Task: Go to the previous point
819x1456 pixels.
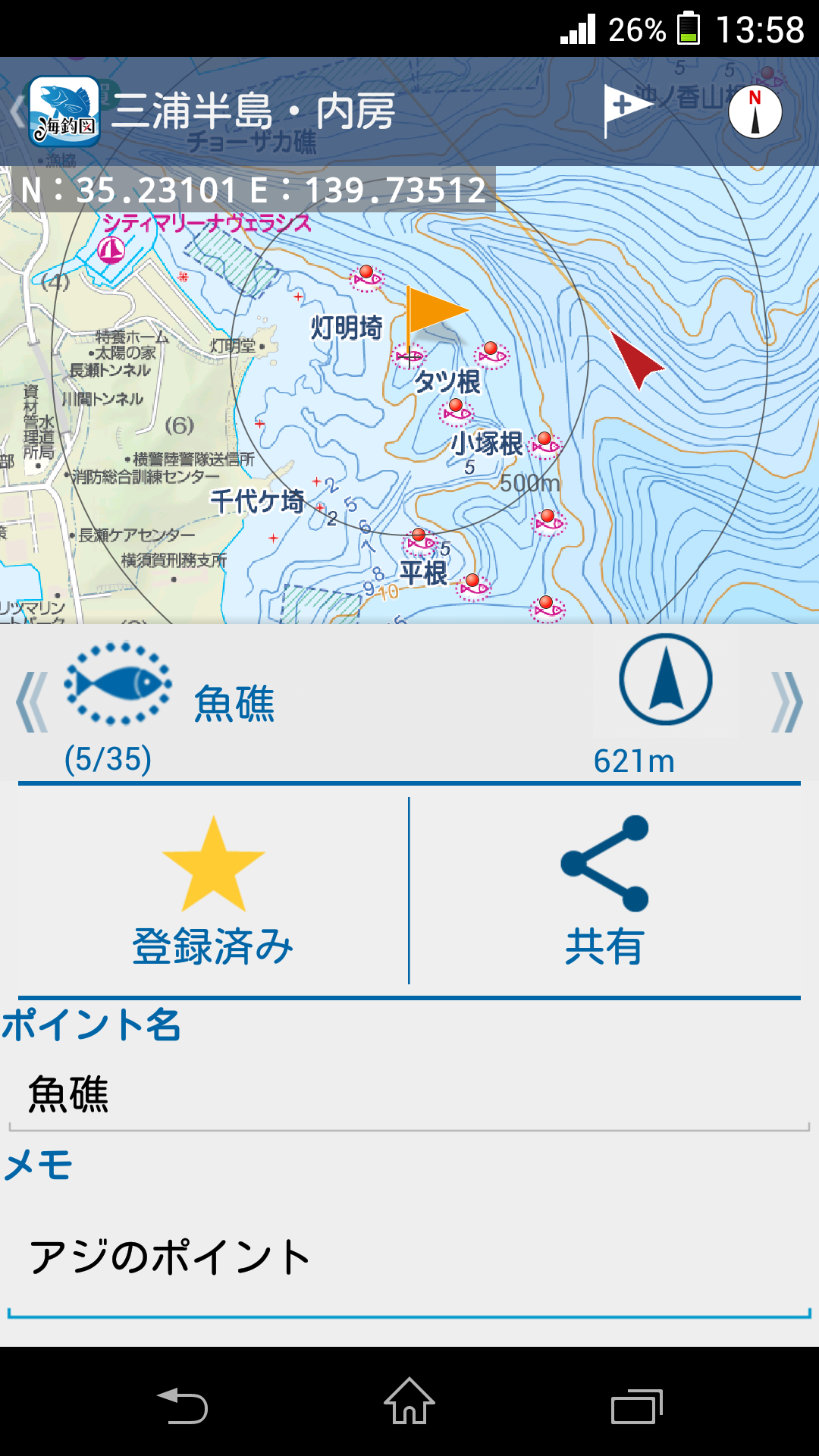Action: coord(30,702)
